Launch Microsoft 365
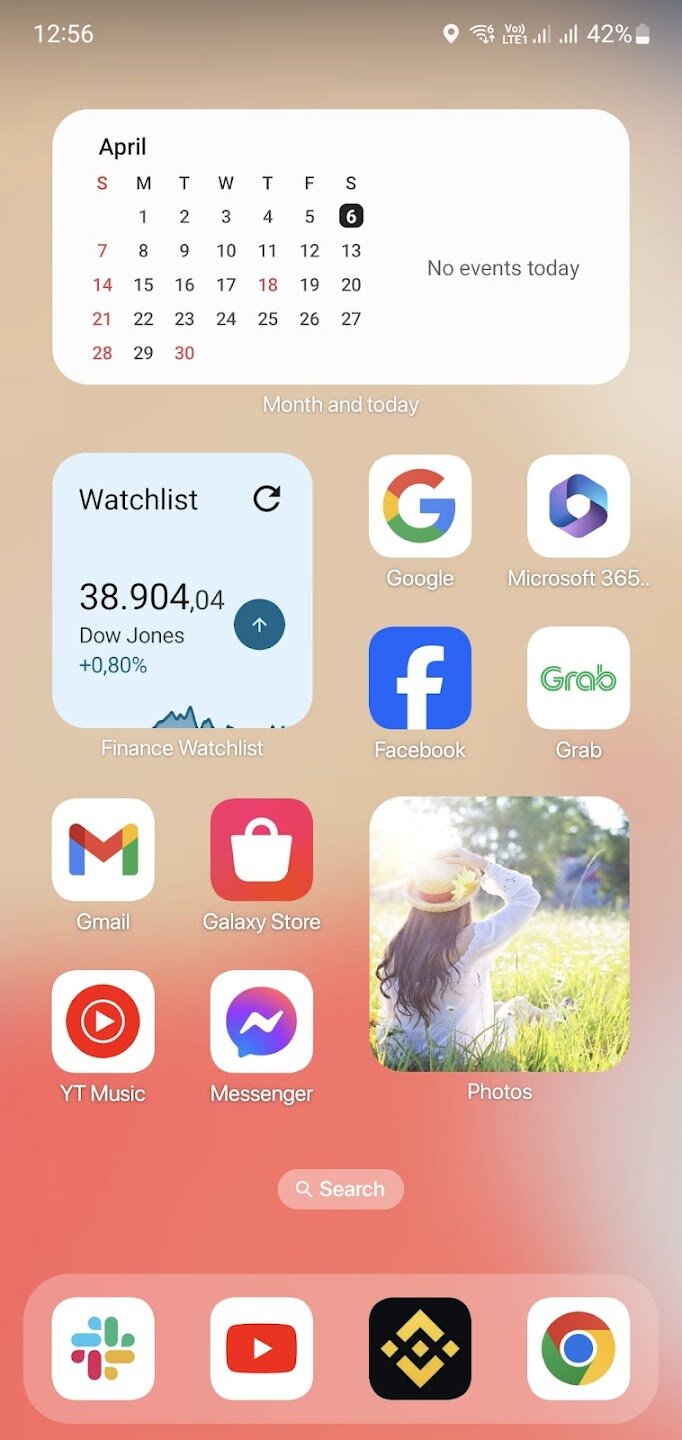 pos(578,506)
